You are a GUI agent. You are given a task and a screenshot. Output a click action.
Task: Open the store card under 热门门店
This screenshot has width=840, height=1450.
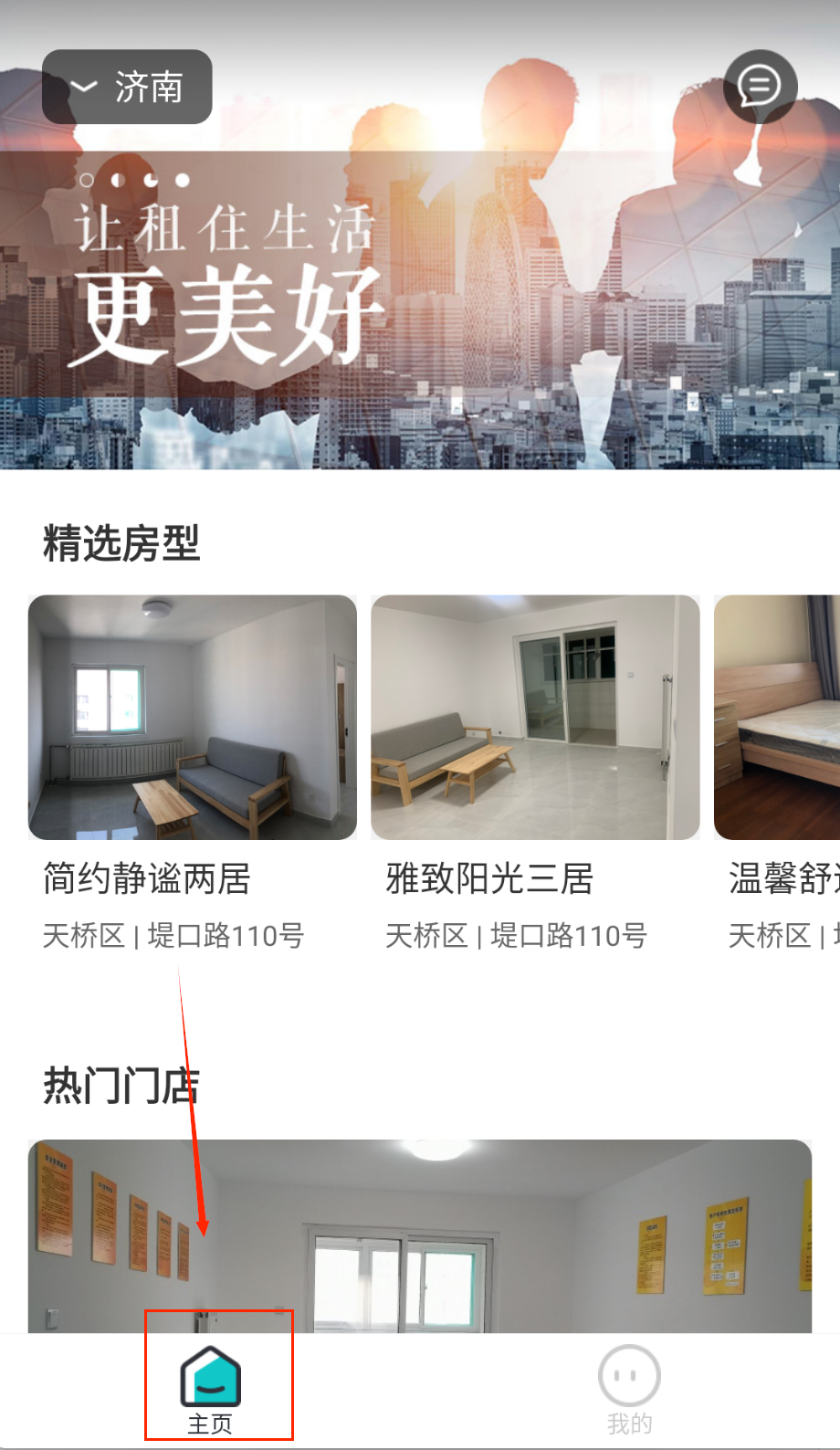420,1235
